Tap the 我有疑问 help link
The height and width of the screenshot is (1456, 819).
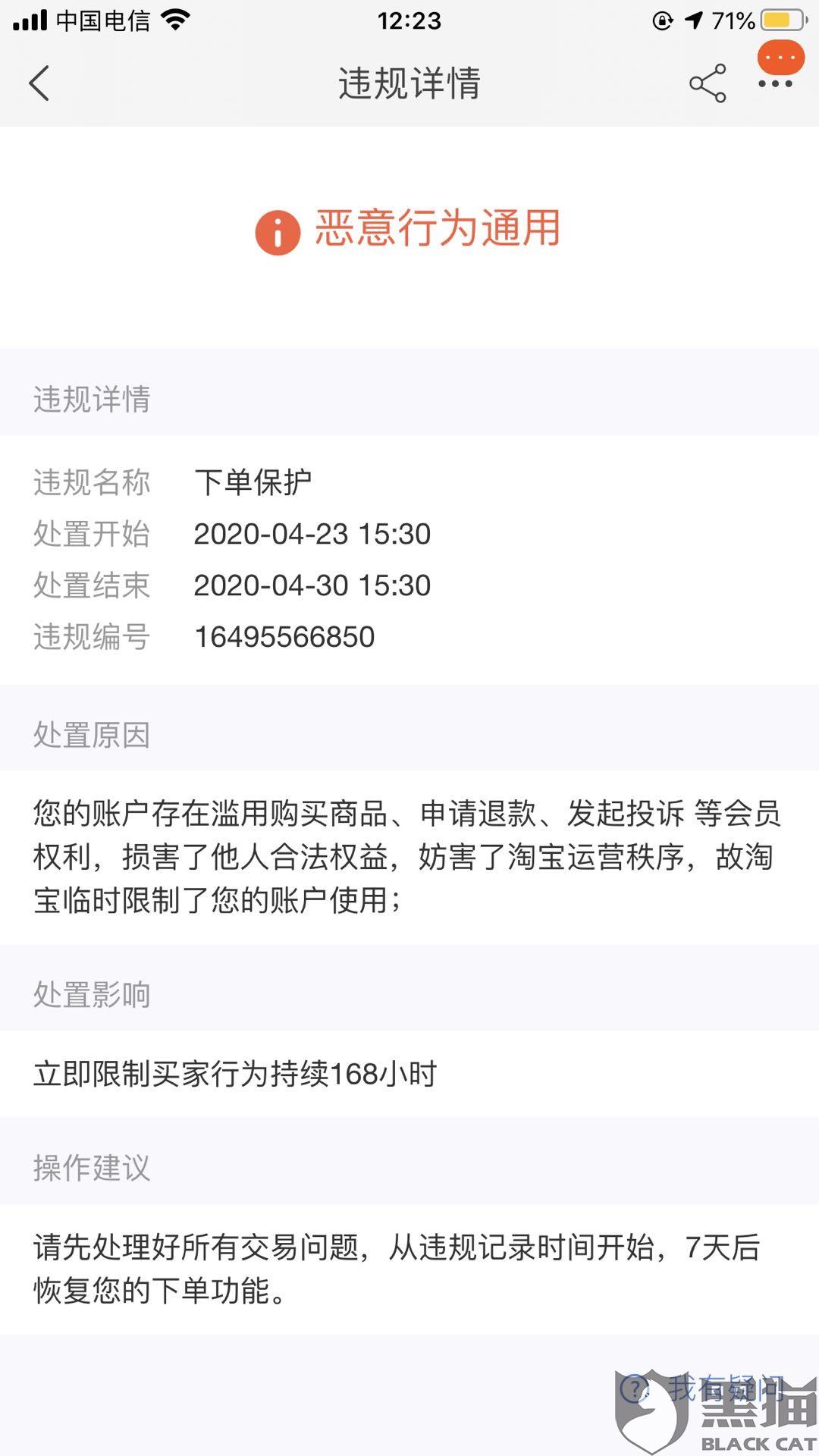[701, 1388]
